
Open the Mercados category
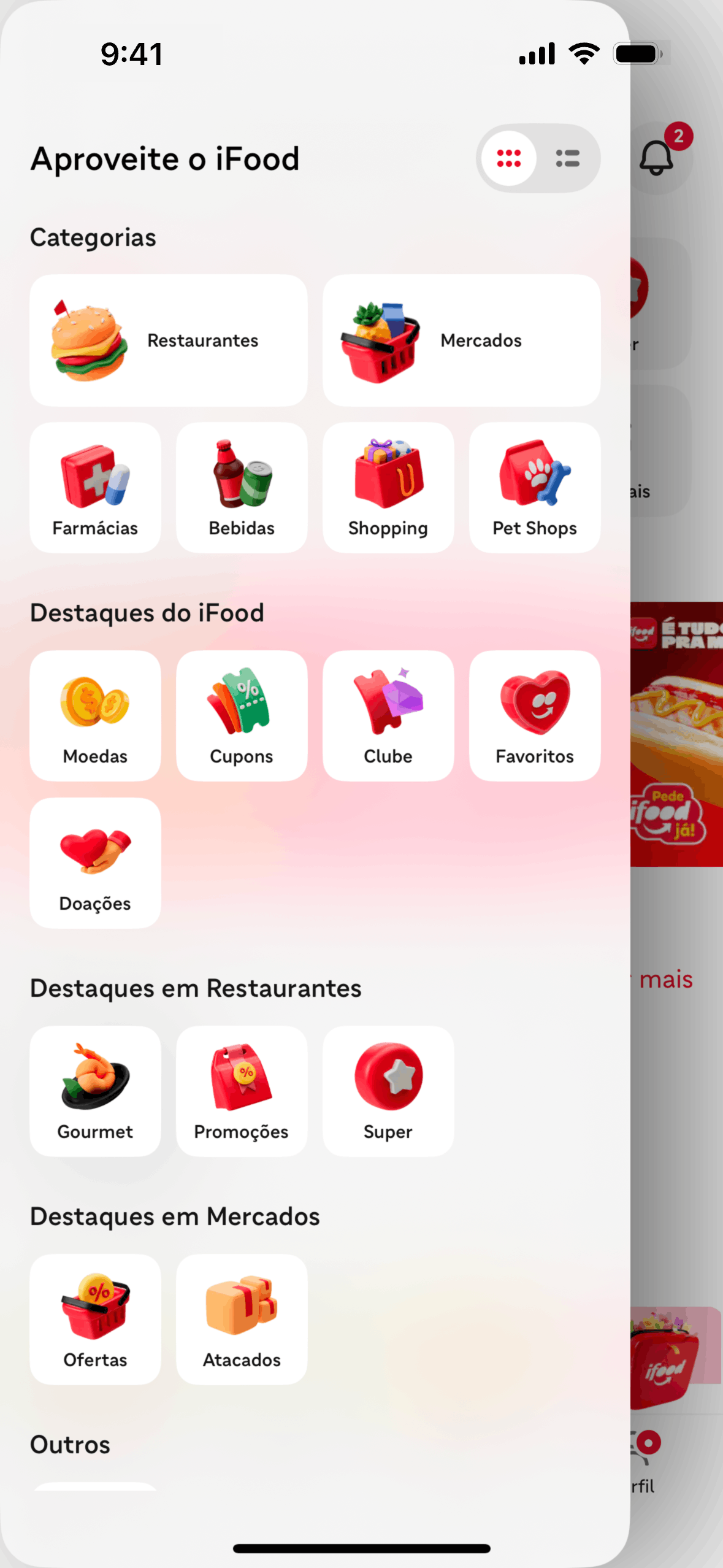click(461, 340)
